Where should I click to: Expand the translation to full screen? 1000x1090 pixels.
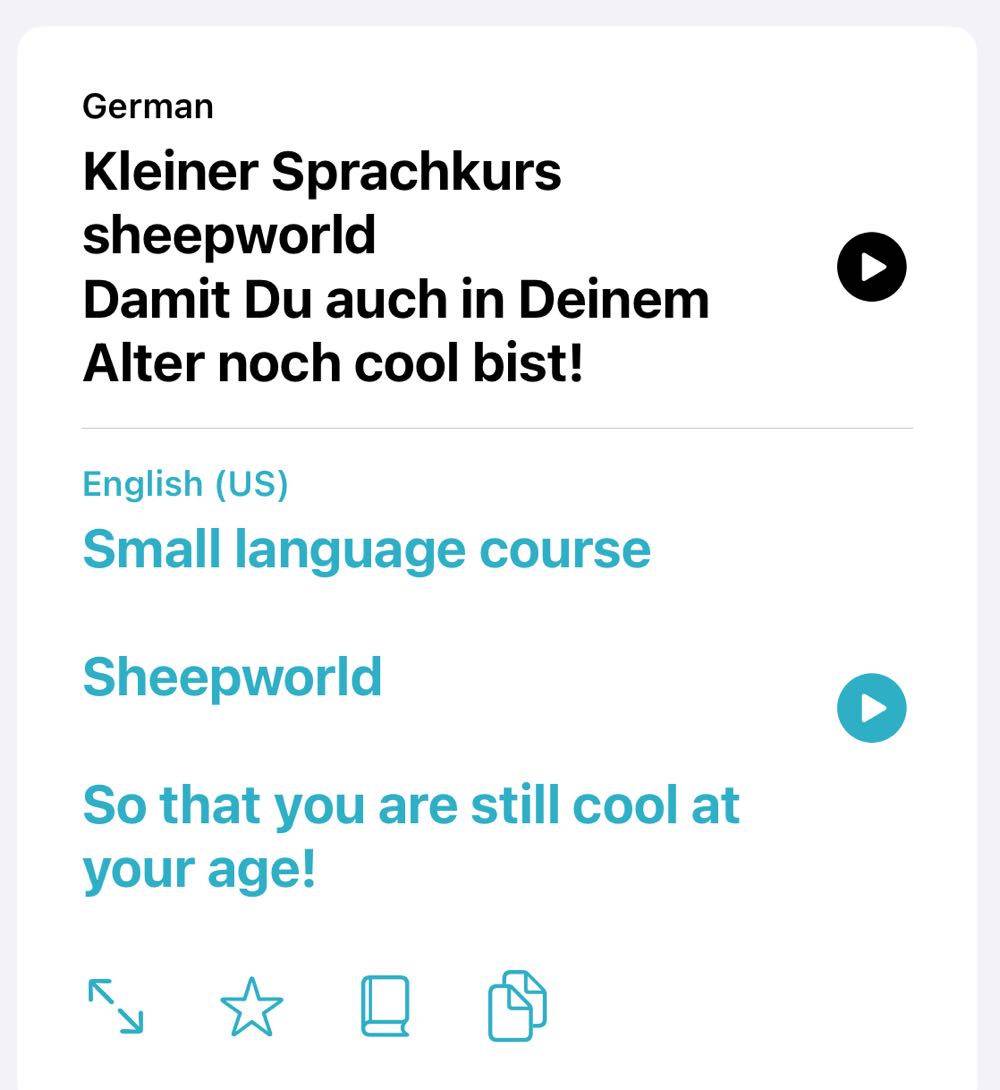point(117,1007)
